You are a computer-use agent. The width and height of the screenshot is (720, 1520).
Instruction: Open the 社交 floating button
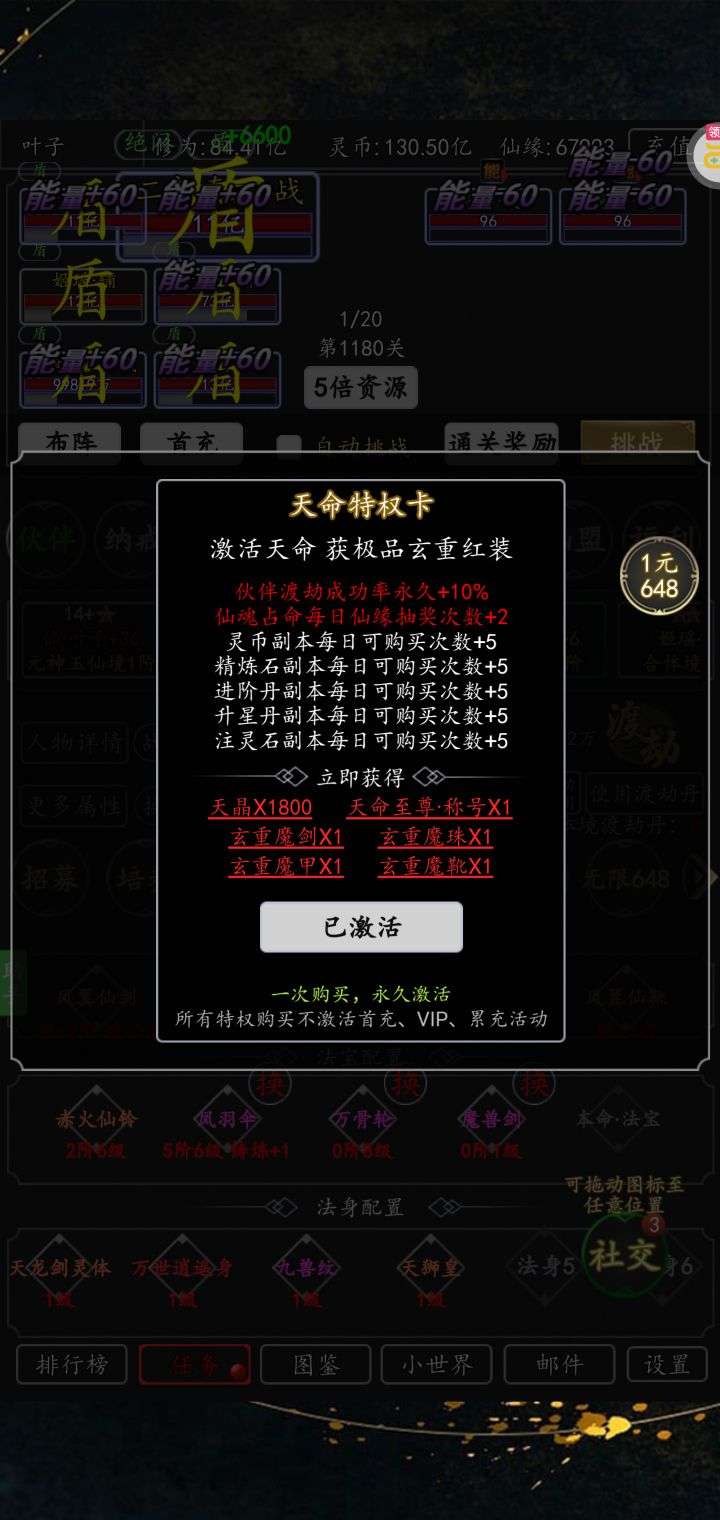pos(625,1255)
